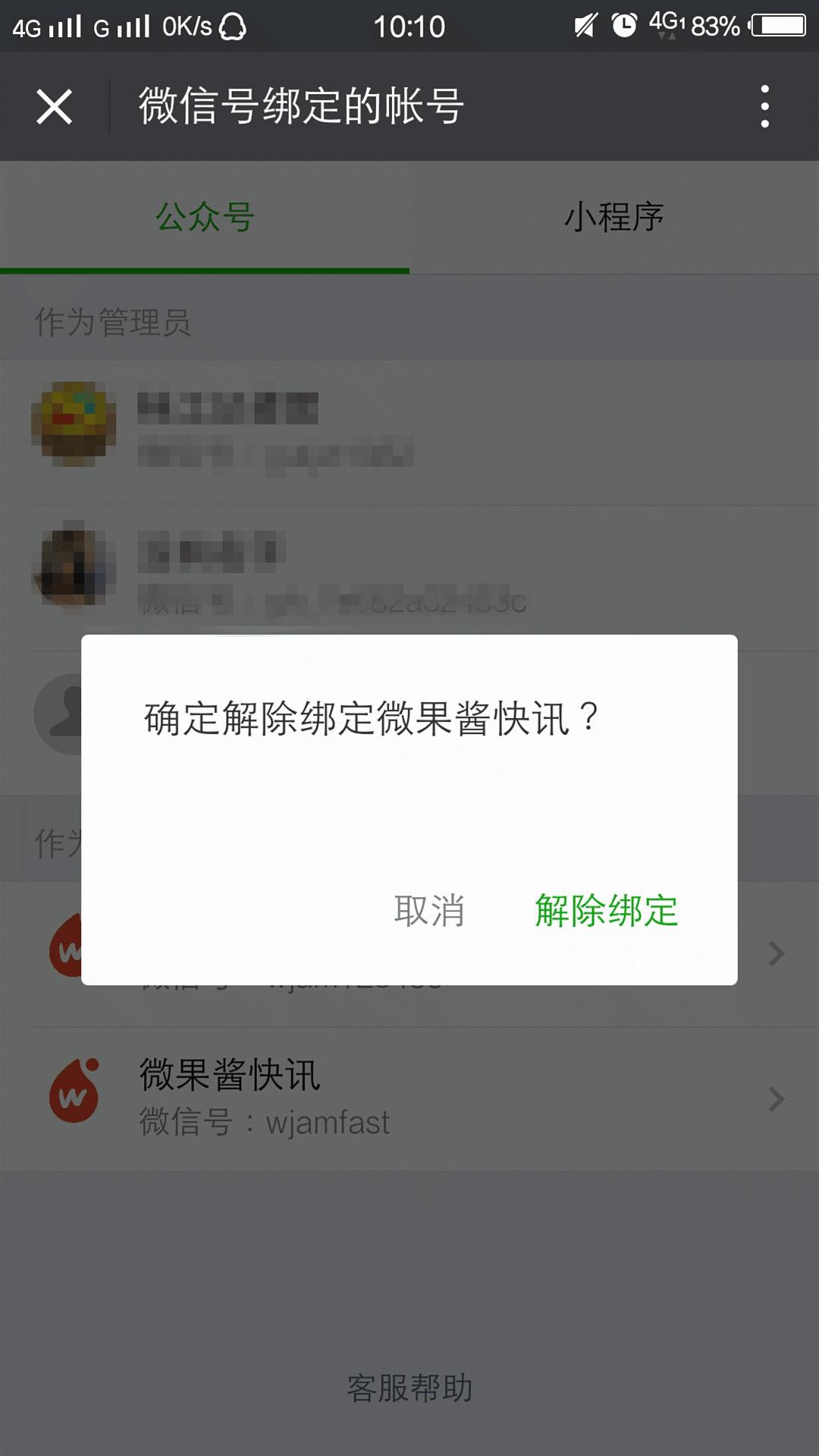Open the three-dot overflow menu
The width and height of the screenshot is (819, 1456).
tap(765, 106)
